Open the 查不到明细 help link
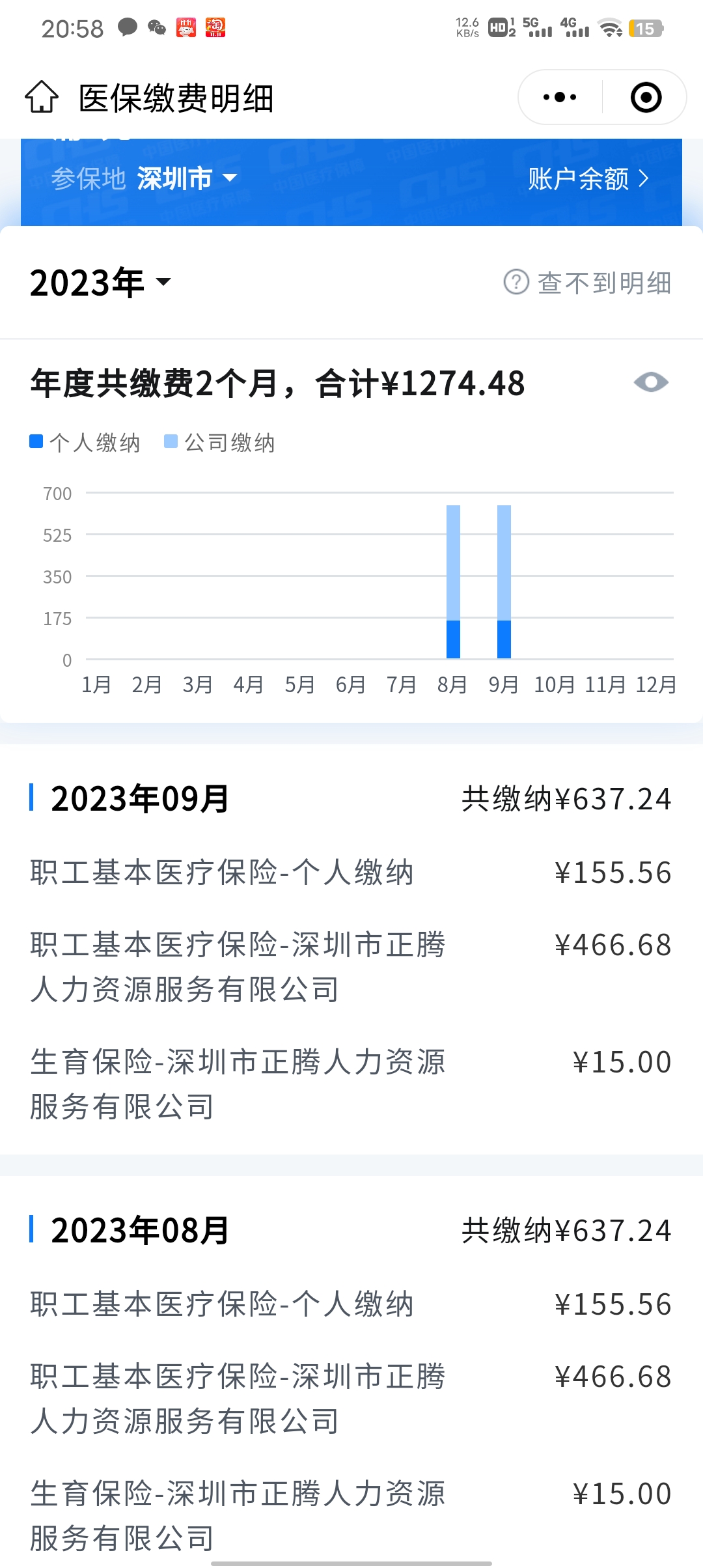The height and width of the screenshot is (1568, 703). pos(587,283)
